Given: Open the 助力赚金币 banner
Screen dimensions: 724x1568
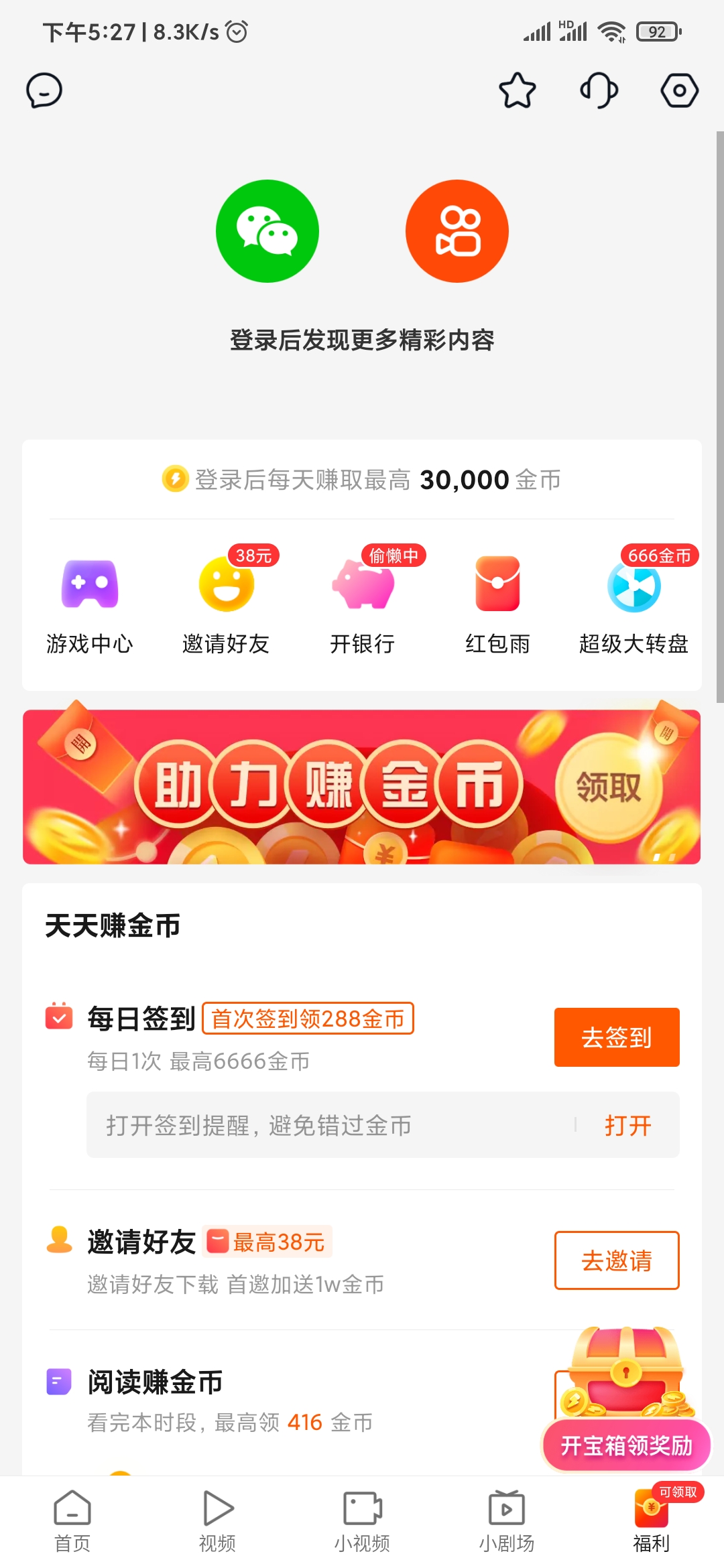Looking at the screenshot, I should 362,787.
